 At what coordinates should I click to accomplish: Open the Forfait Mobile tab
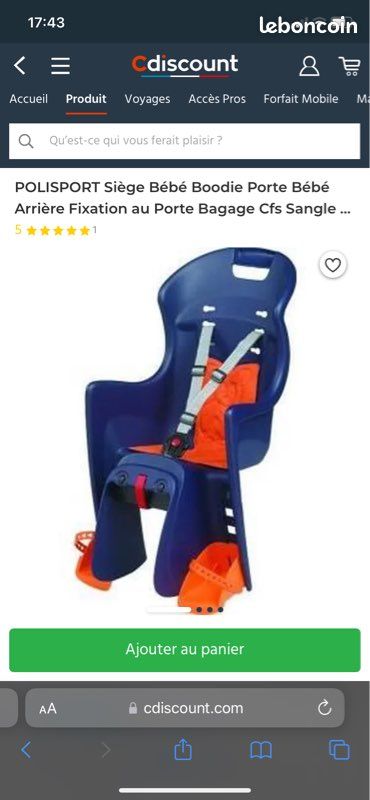point(301,99)
